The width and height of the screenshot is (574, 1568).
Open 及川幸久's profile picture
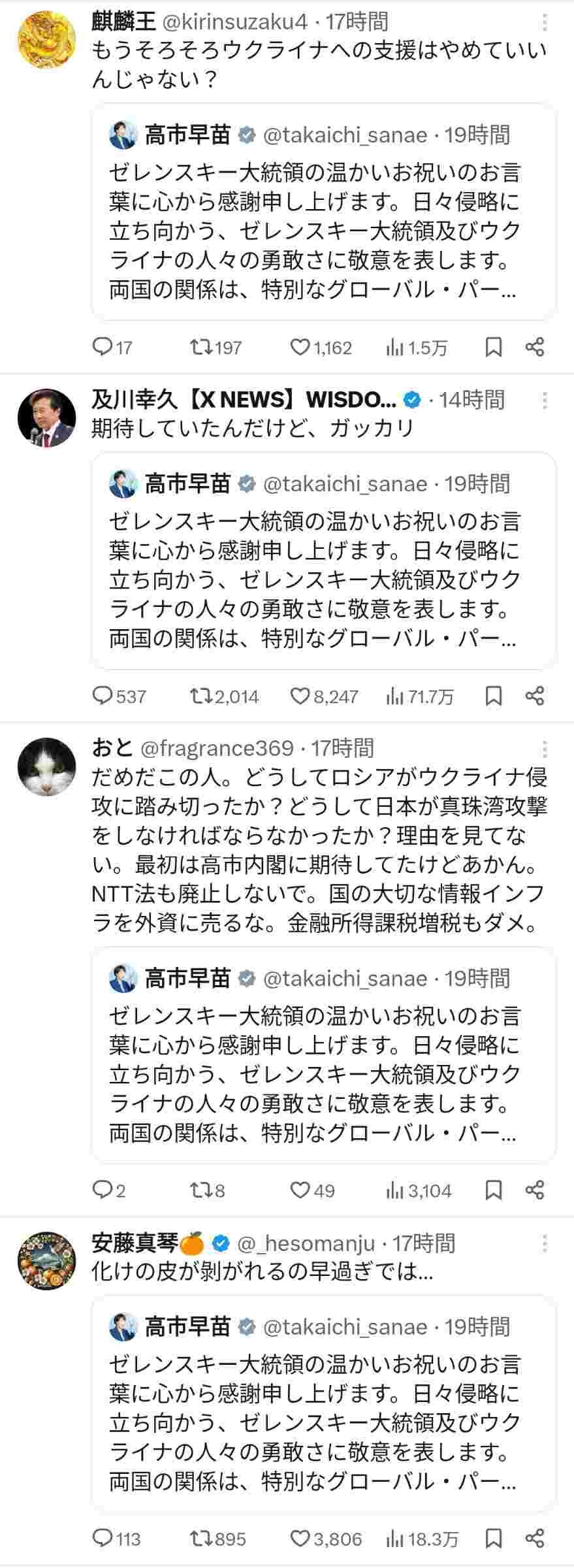click(x=47, y=418)
